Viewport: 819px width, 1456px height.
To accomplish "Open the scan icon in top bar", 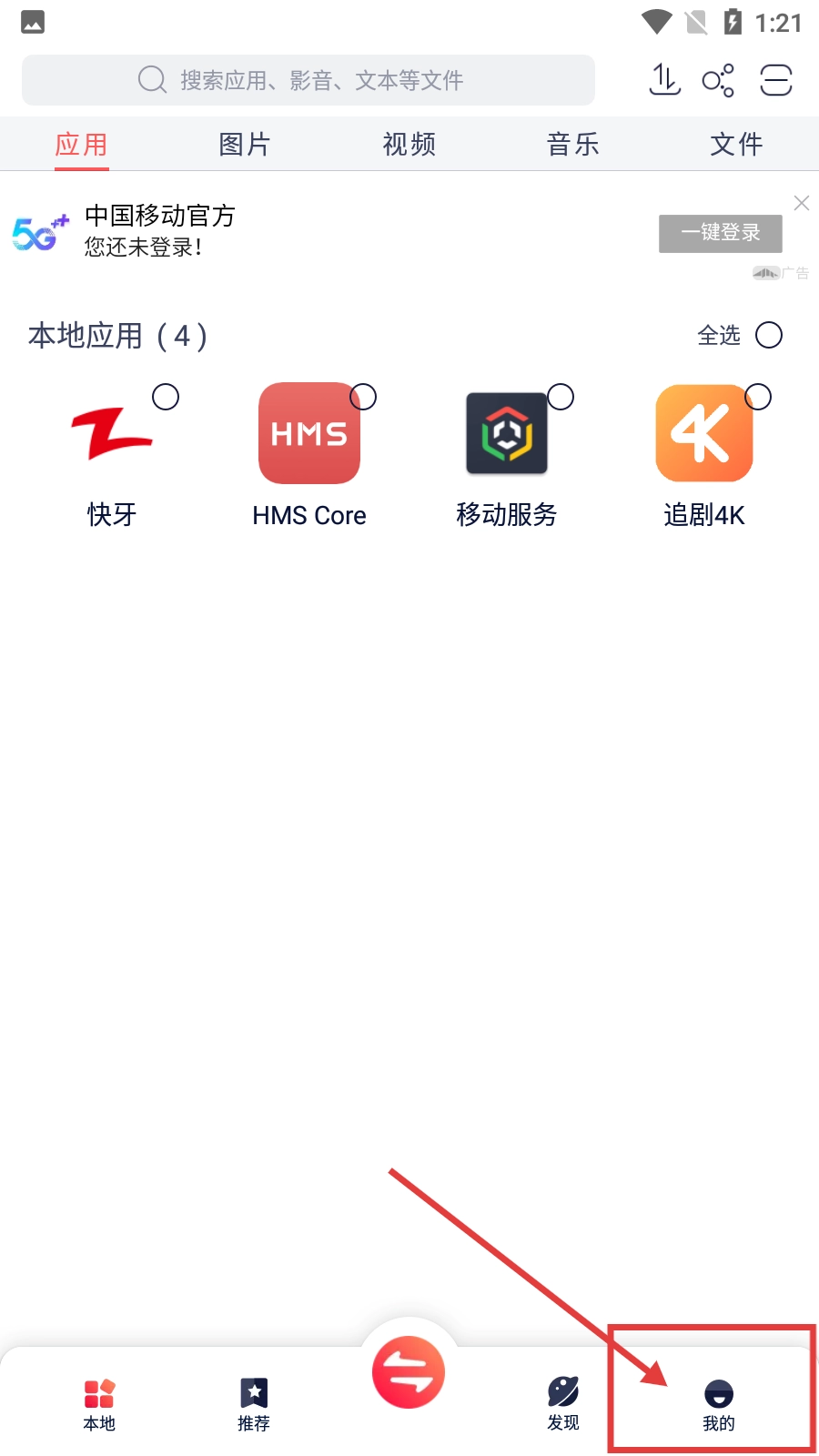I will tap(776, 80).
